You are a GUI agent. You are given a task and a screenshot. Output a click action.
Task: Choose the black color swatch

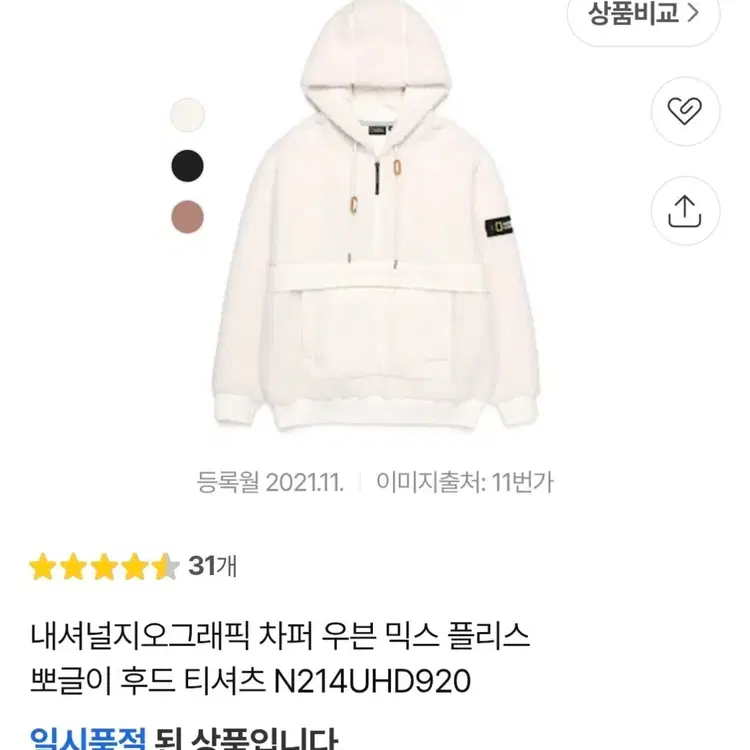click(187, 165)
